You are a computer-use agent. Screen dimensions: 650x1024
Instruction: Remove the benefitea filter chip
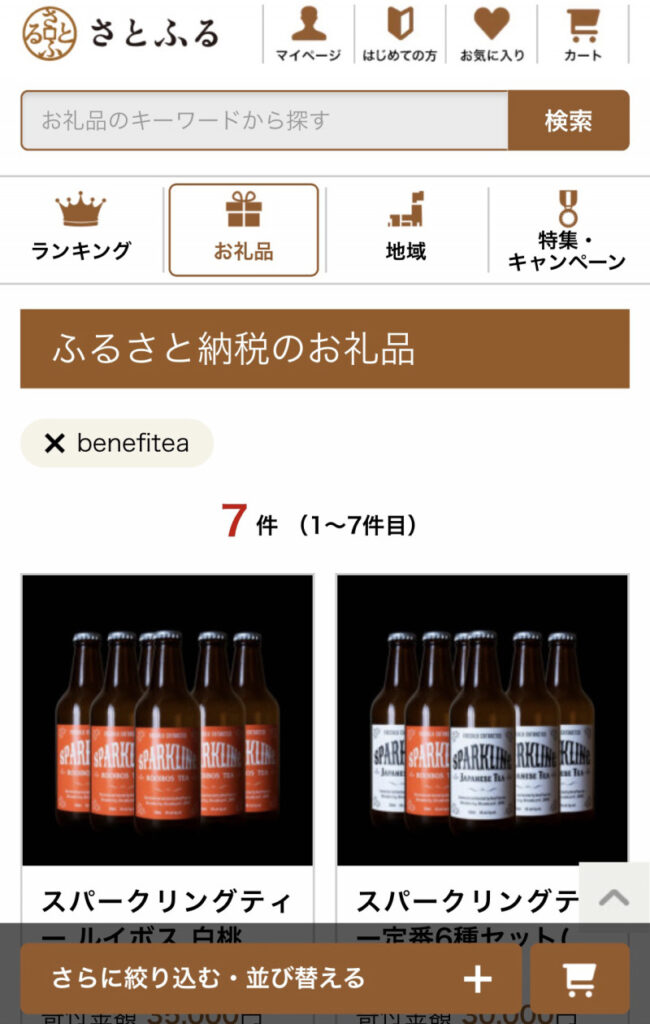click(x=56, y=443)
